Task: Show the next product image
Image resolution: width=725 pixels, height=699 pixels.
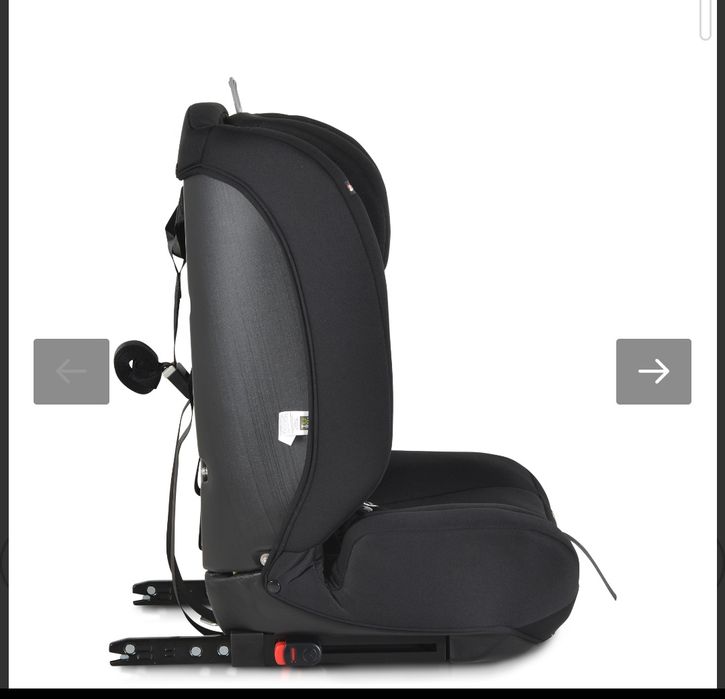Action: pyautogui.click(x=653, y=372)
